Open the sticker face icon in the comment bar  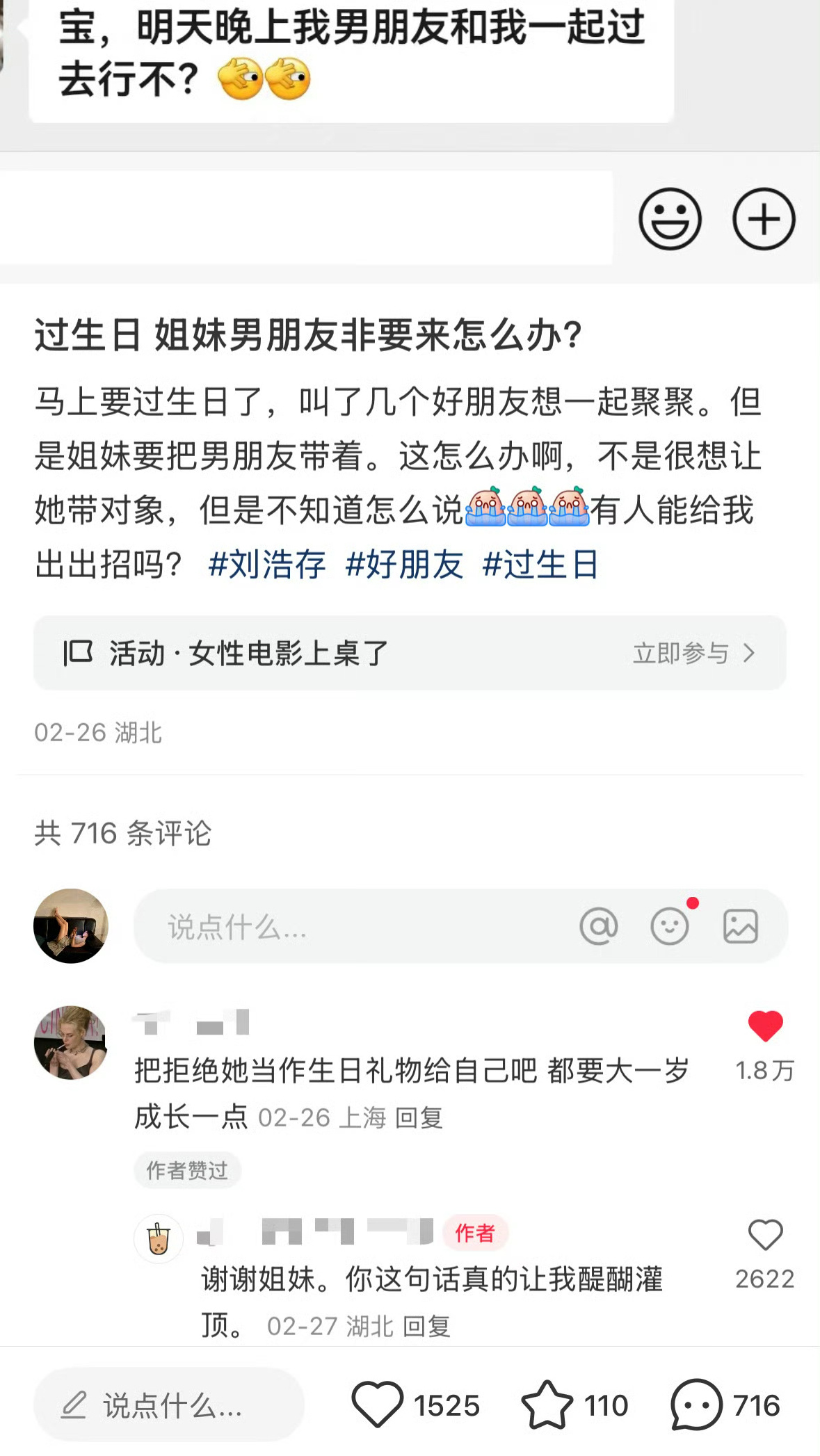coord(668,925)
